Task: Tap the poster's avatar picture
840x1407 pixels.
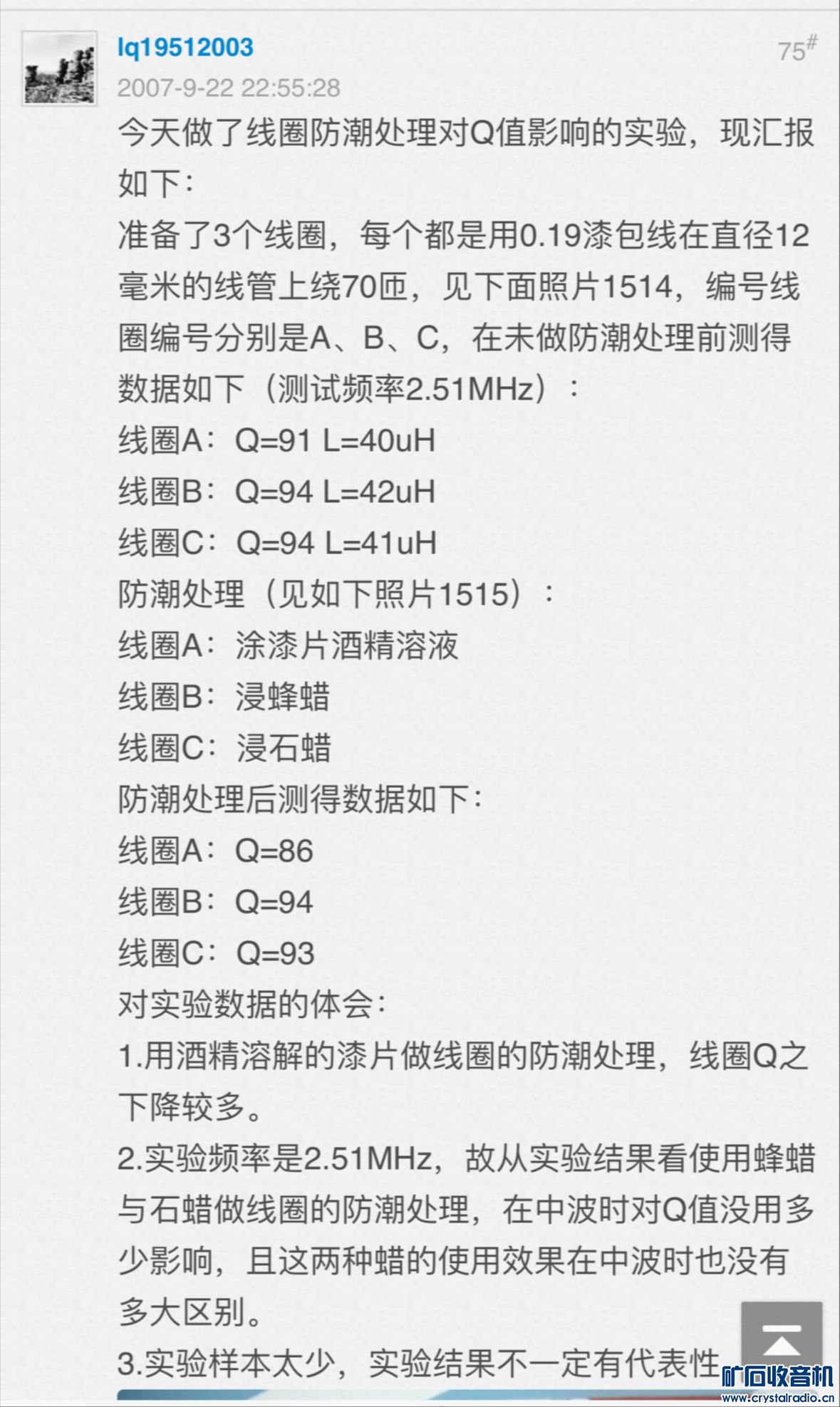Action: tap(59, 69)
